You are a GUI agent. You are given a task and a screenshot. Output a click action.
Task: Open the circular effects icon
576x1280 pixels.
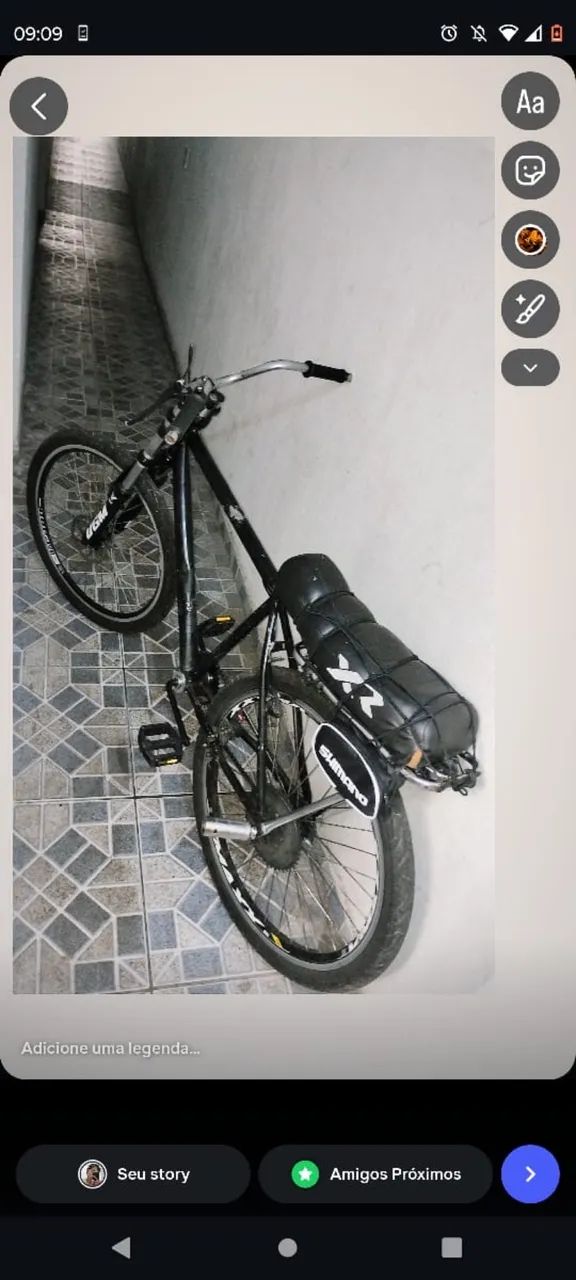(x=530, y=239)
